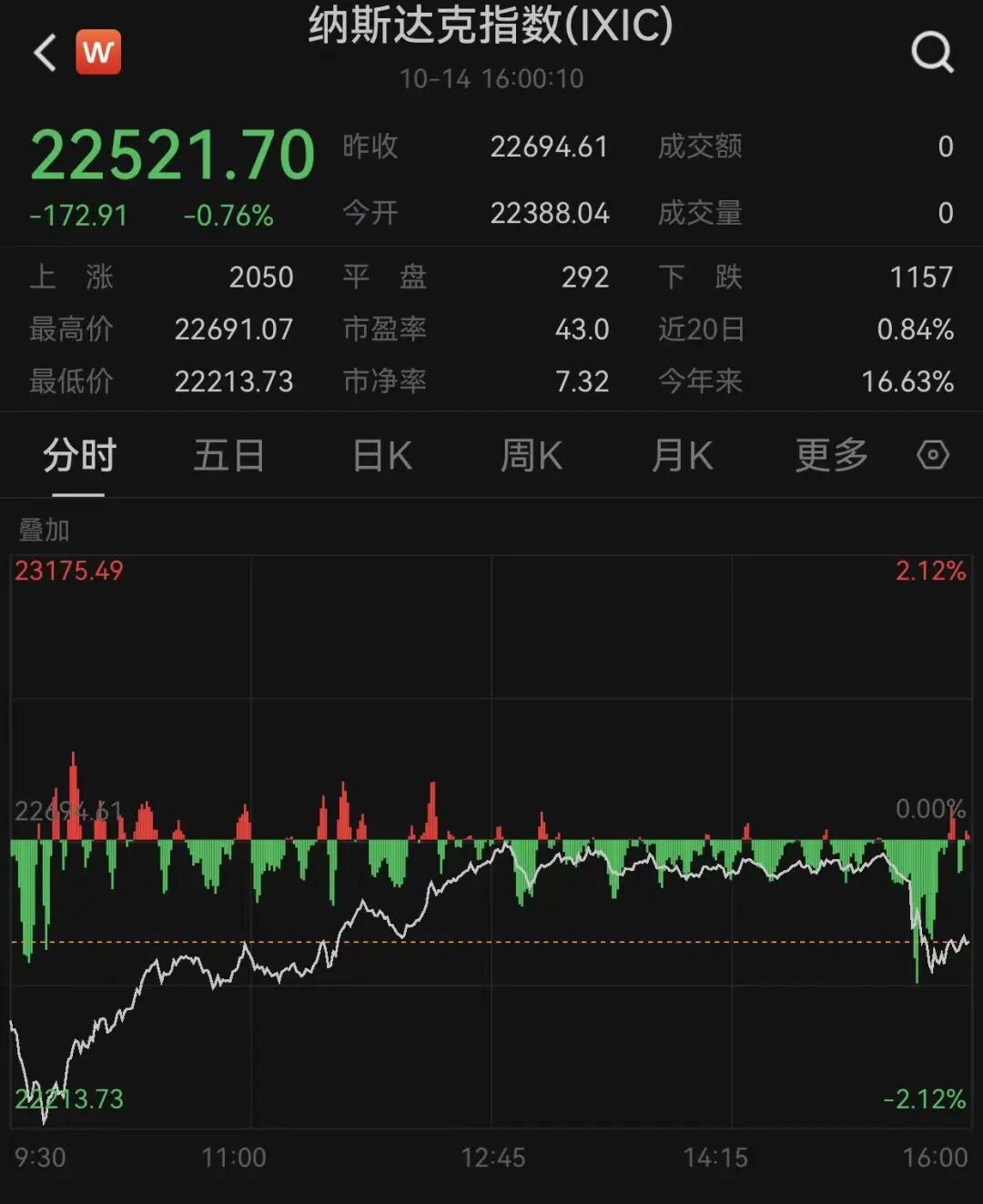The height and width of the screenshot is (1204, 983).
Task: Open the 周K chart tab
Action: pyautogui.click(x=531, y=455)
